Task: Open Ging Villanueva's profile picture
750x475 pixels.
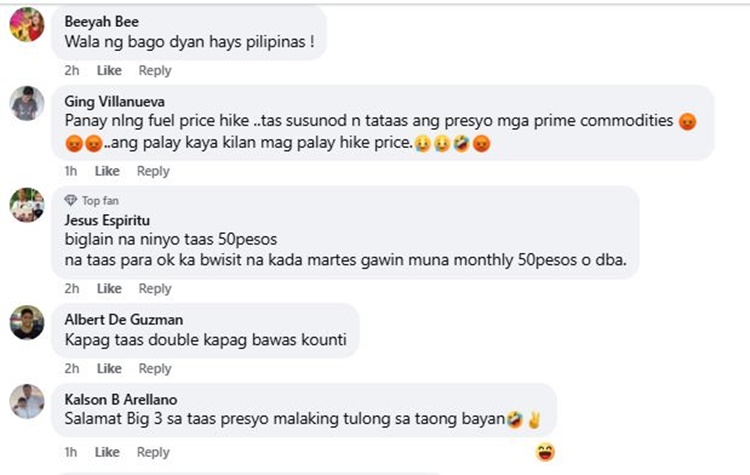Action: coord(27,103)
